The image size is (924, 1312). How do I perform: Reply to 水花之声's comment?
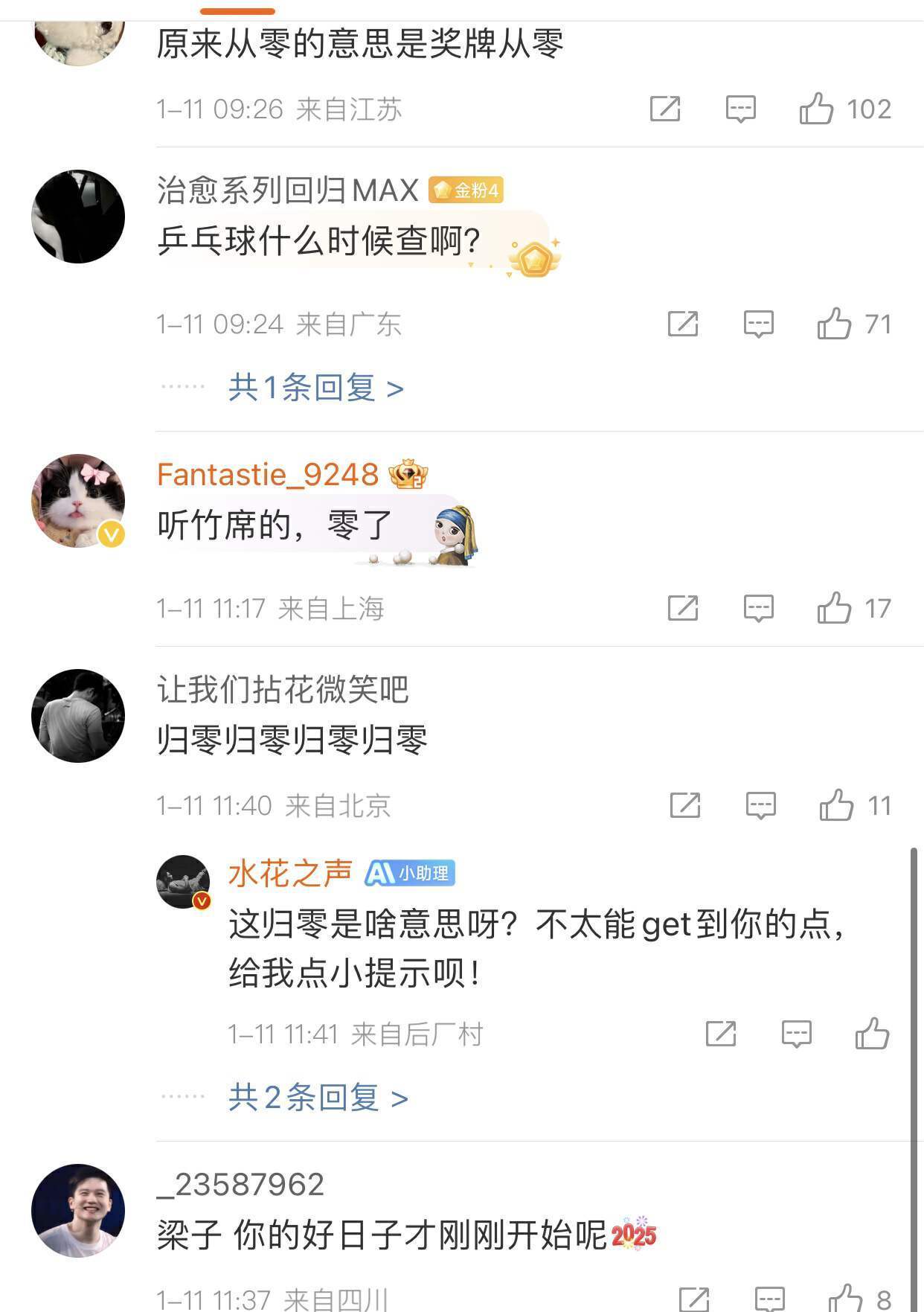(796, 1034)
